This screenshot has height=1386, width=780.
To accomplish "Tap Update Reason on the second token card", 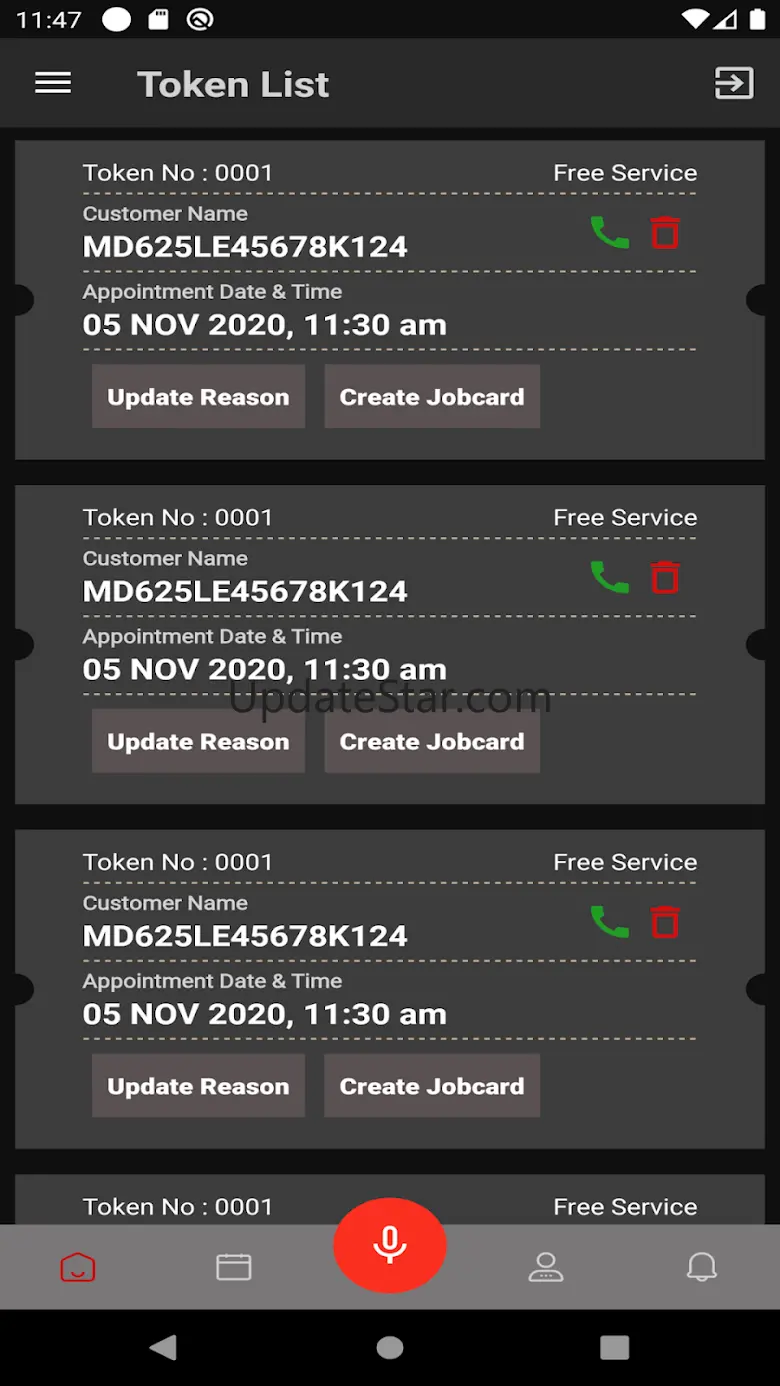I will point(198,741).
